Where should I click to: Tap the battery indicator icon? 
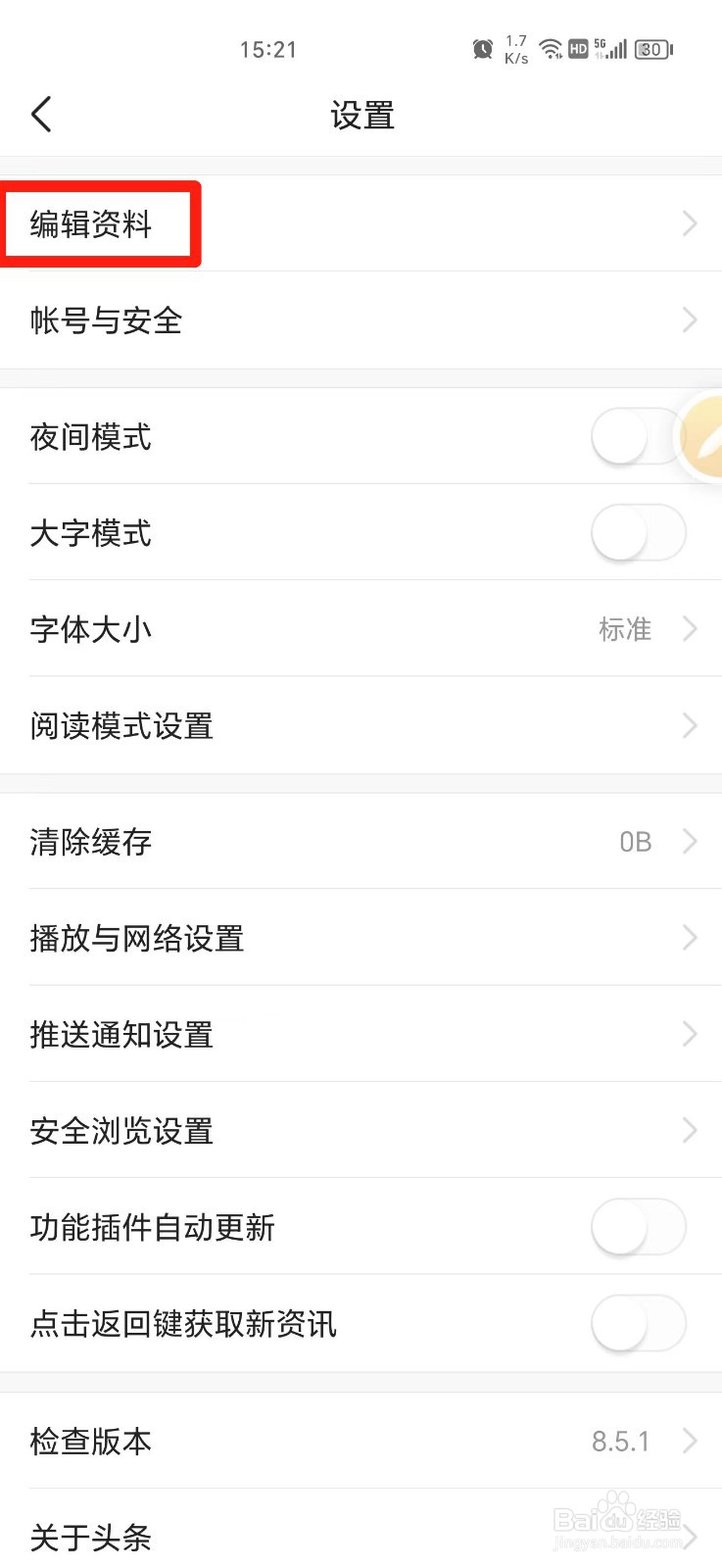pos(651,49)
